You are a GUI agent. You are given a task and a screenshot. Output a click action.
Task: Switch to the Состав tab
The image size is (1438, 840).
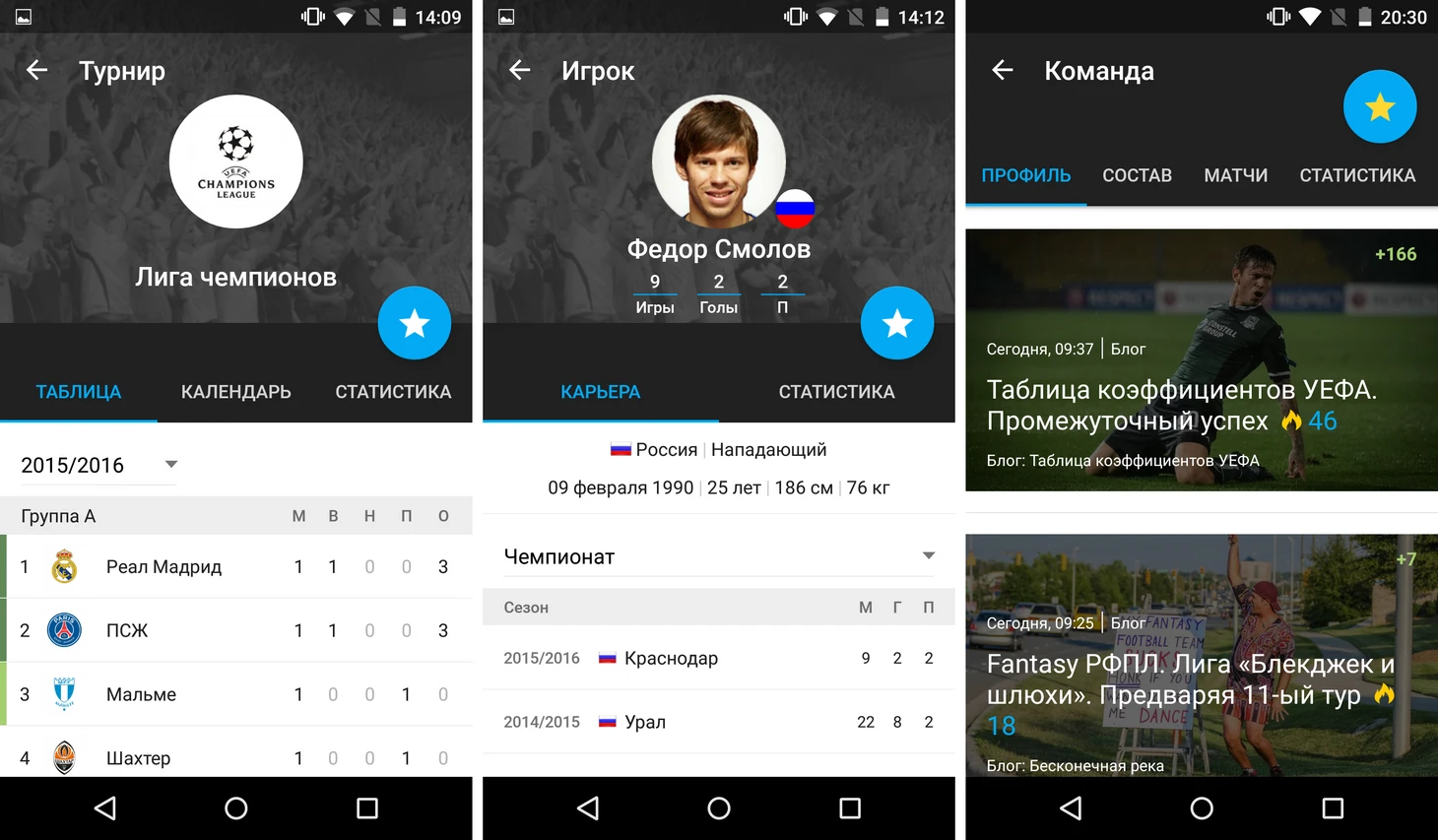point(1137,175)
